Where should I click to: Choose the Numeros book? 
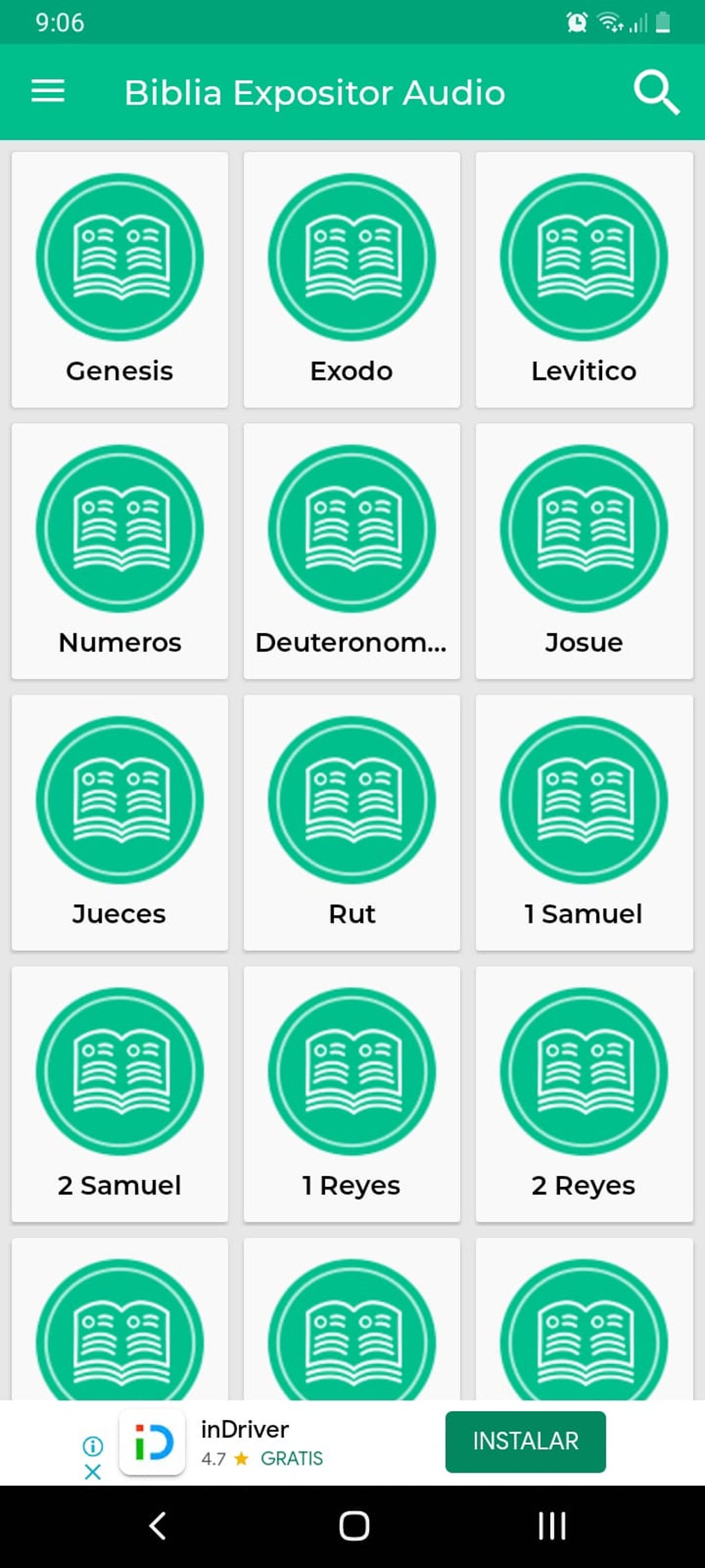[120, 551]
